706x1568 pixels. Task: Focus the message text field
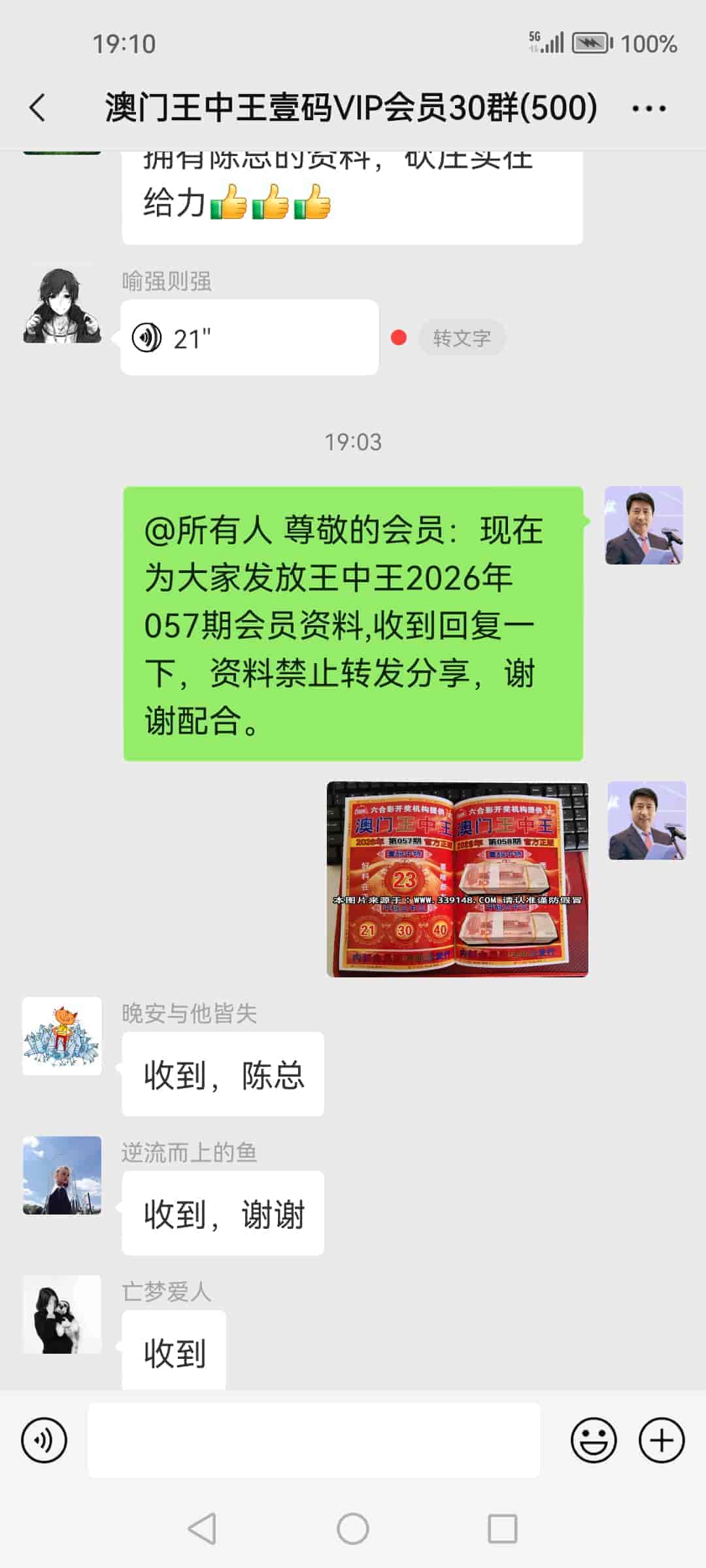(x=314, y=1440)
